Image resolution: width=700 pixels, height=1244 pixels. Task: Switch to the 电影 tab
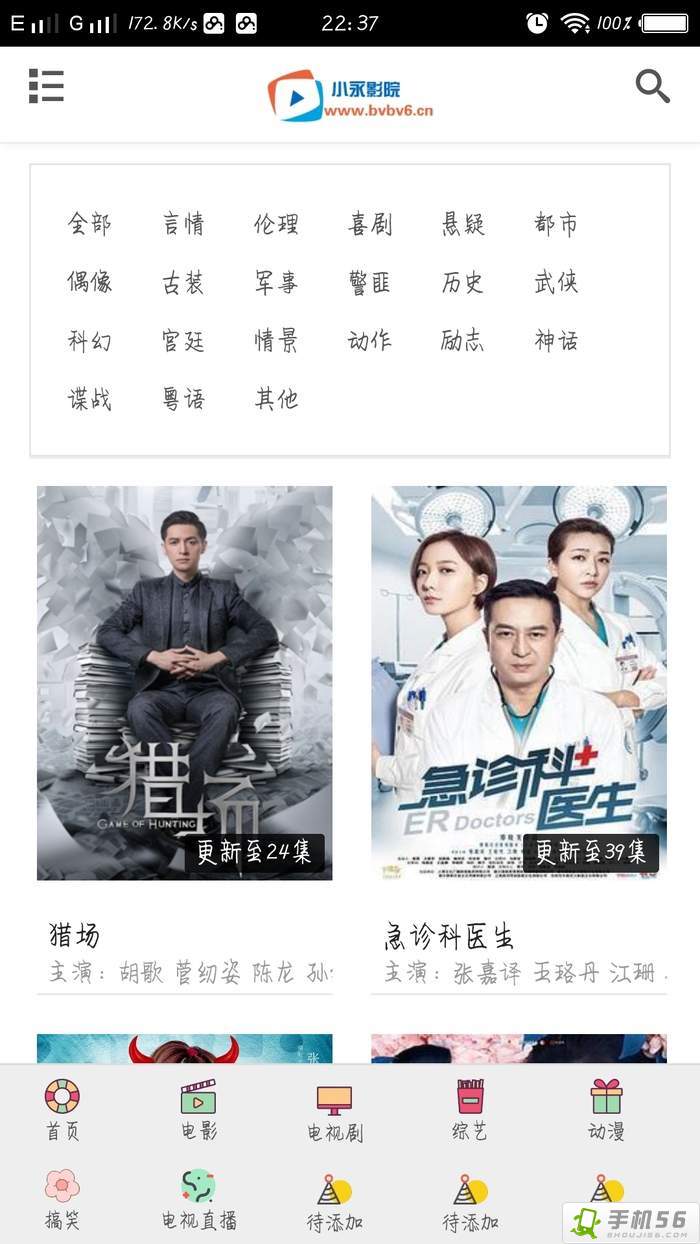199,1110
